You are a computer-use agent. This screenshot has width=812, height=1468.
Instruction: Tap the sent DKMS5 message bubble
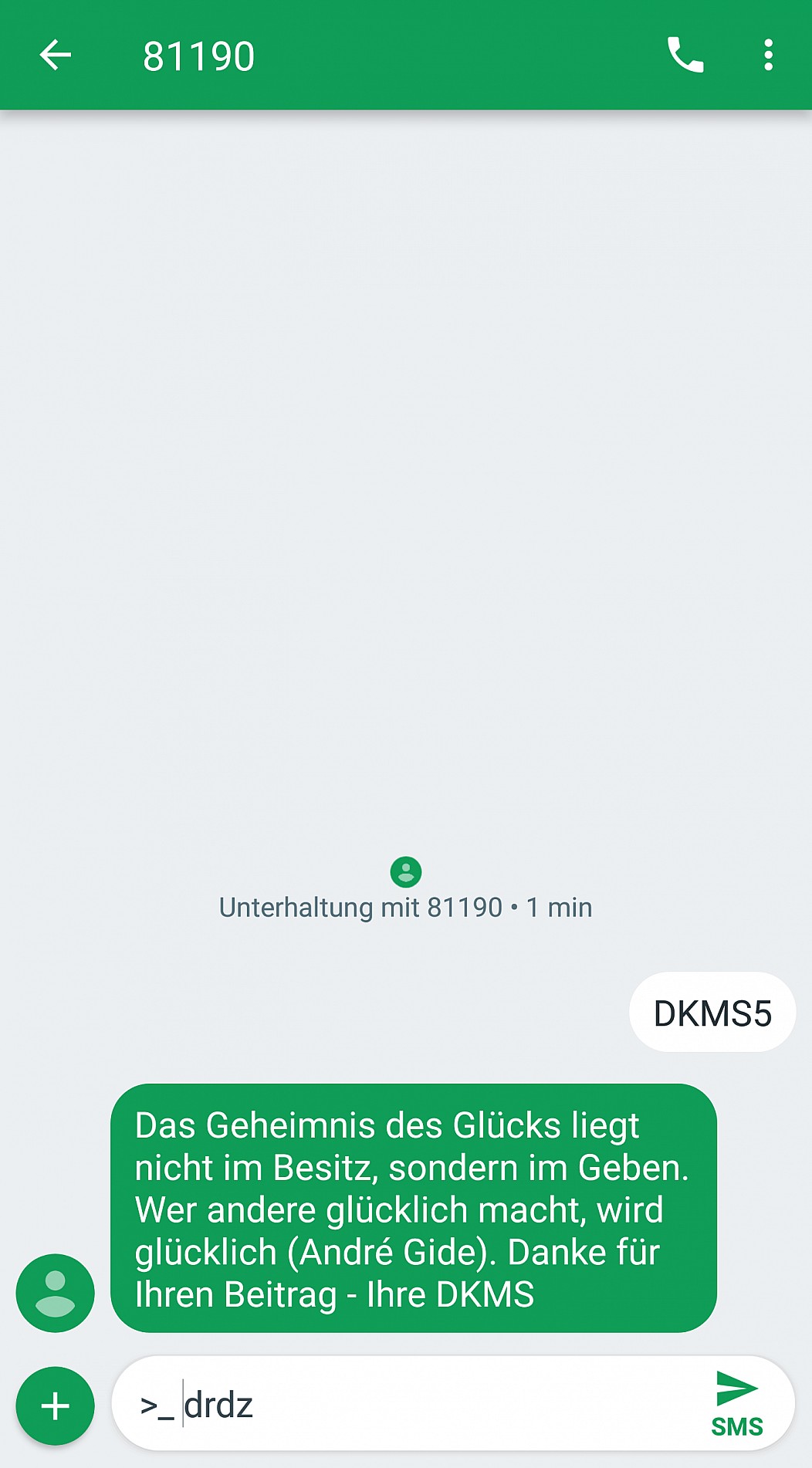point(712,1013)
